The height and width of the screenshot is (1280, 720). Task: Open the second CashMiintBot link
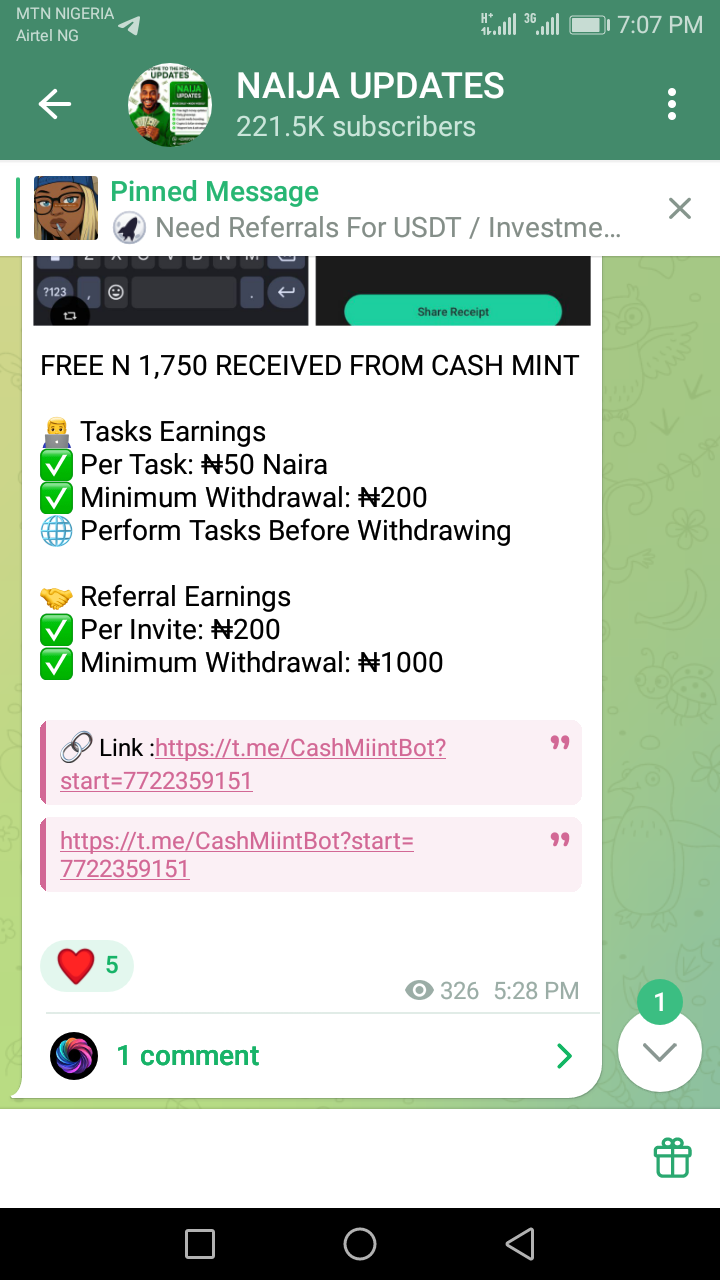(x=237, y=841)
